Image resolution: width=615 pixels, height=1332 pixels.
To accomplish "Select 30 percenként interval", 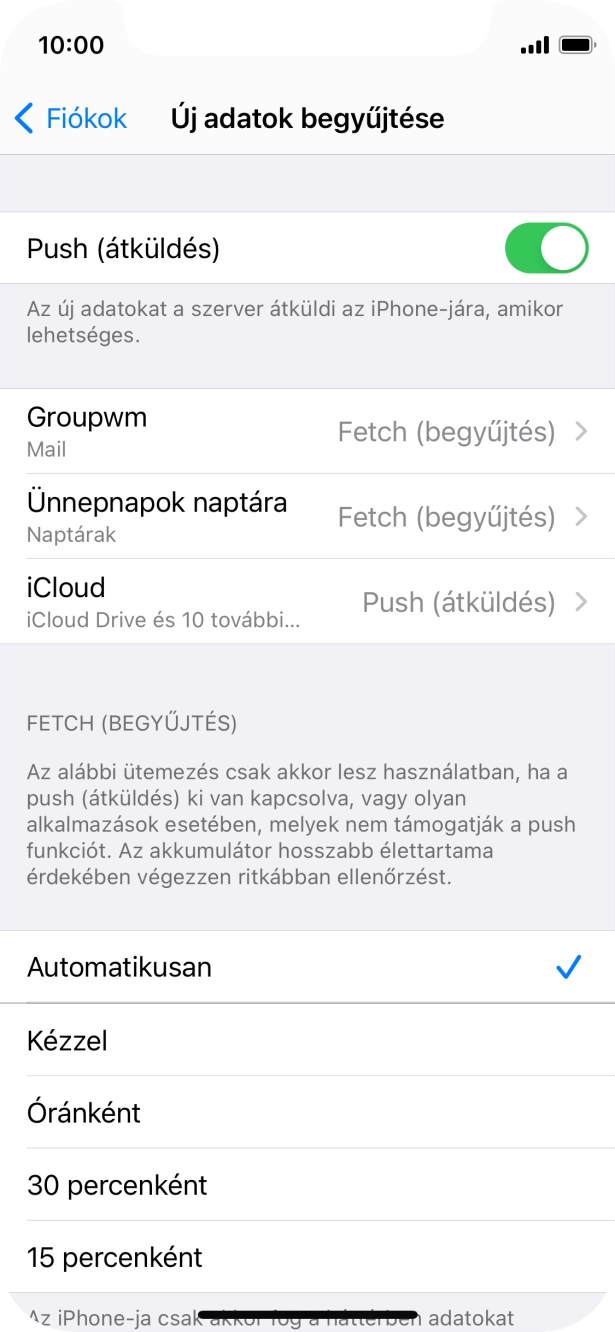I will tap(307, 1185).
